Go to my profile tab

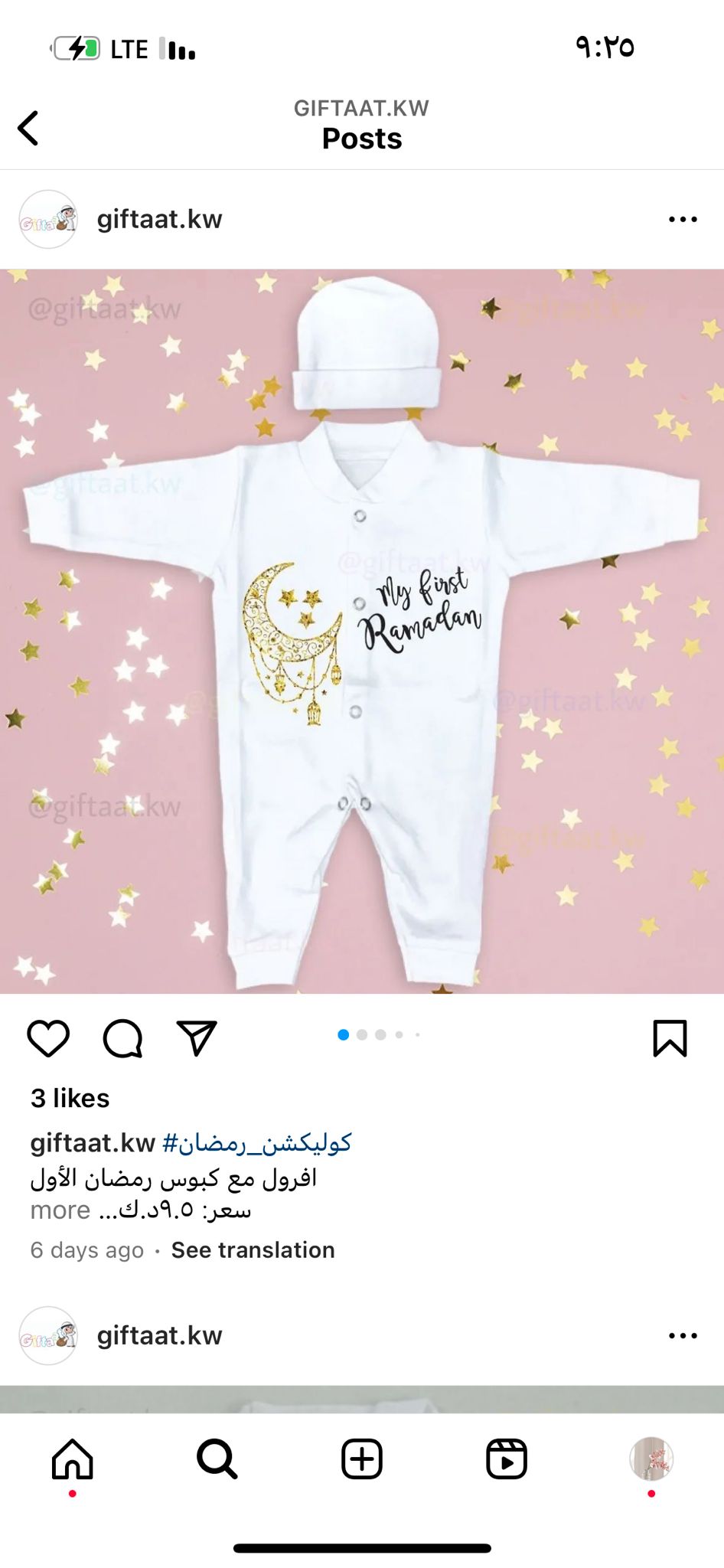(x=651, y=1459)
